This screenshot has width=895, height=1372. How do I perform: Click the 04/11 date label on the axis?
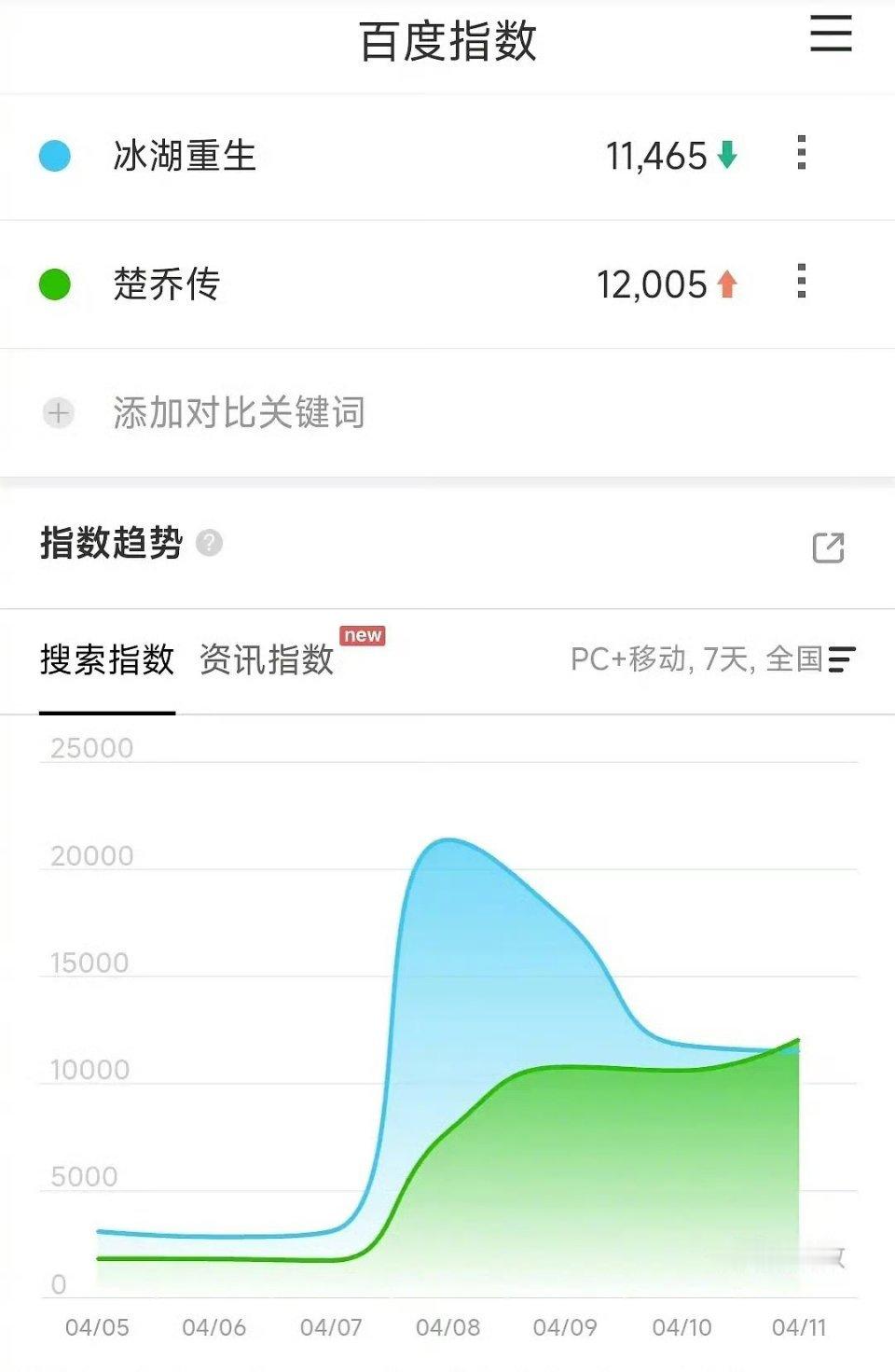click(797, 1324)
